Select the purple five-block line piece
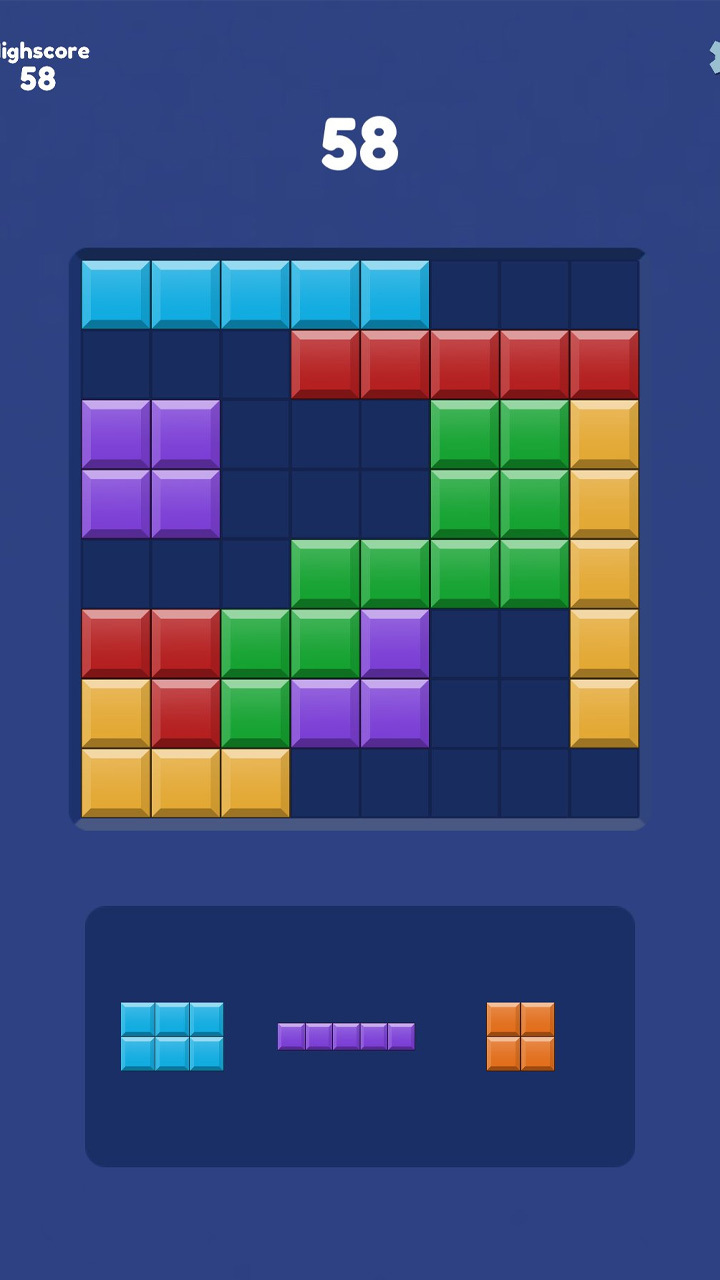This screenshot has width=720, height=1280. tap(346, 1036)
